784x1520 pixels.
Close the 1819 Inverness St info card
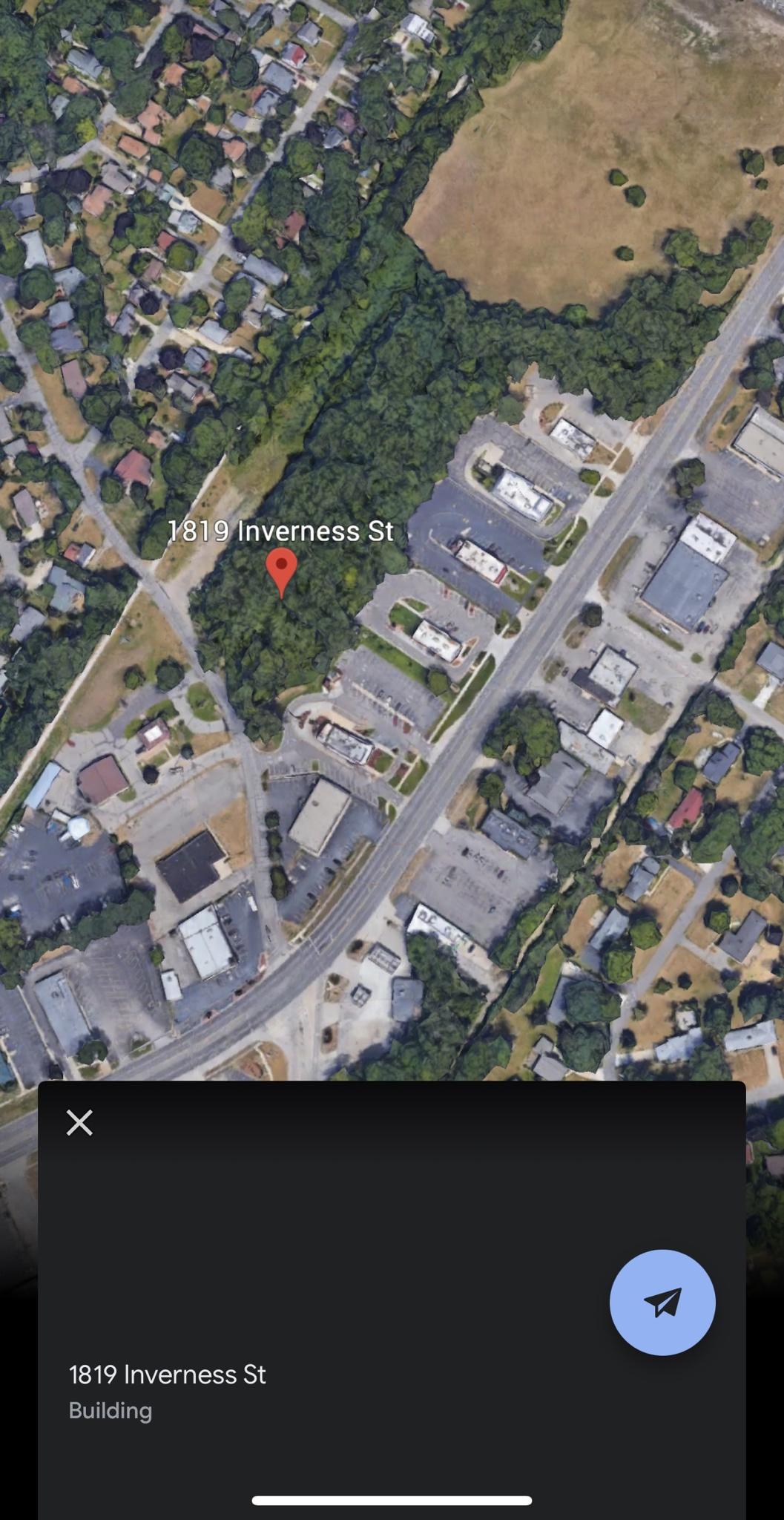point(79,1123)
